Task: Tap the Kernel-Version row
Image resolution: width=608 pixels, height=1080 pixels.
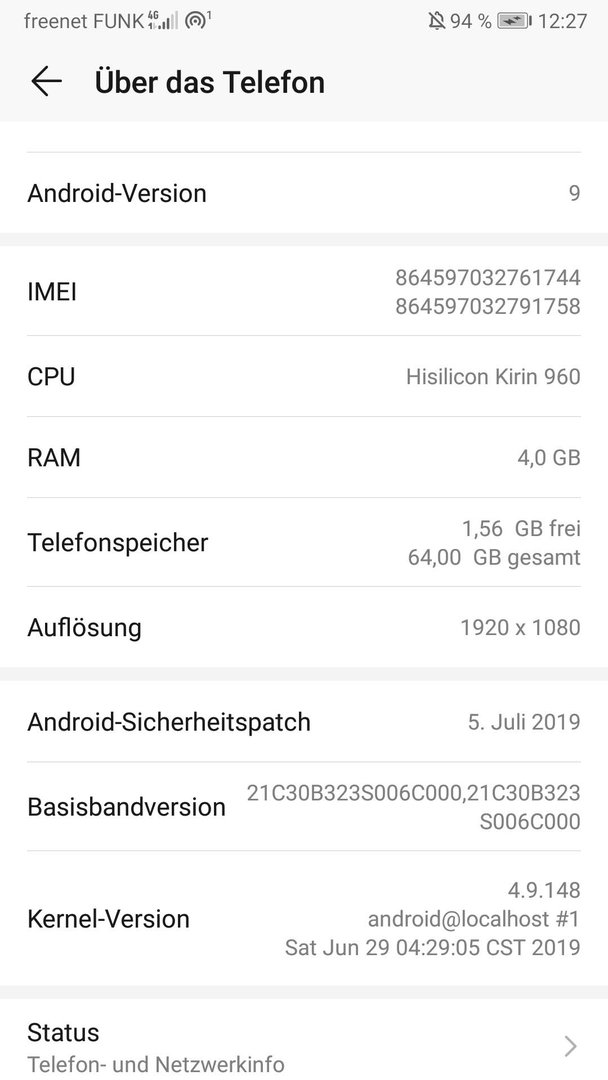Action: (x=304, y=918)
